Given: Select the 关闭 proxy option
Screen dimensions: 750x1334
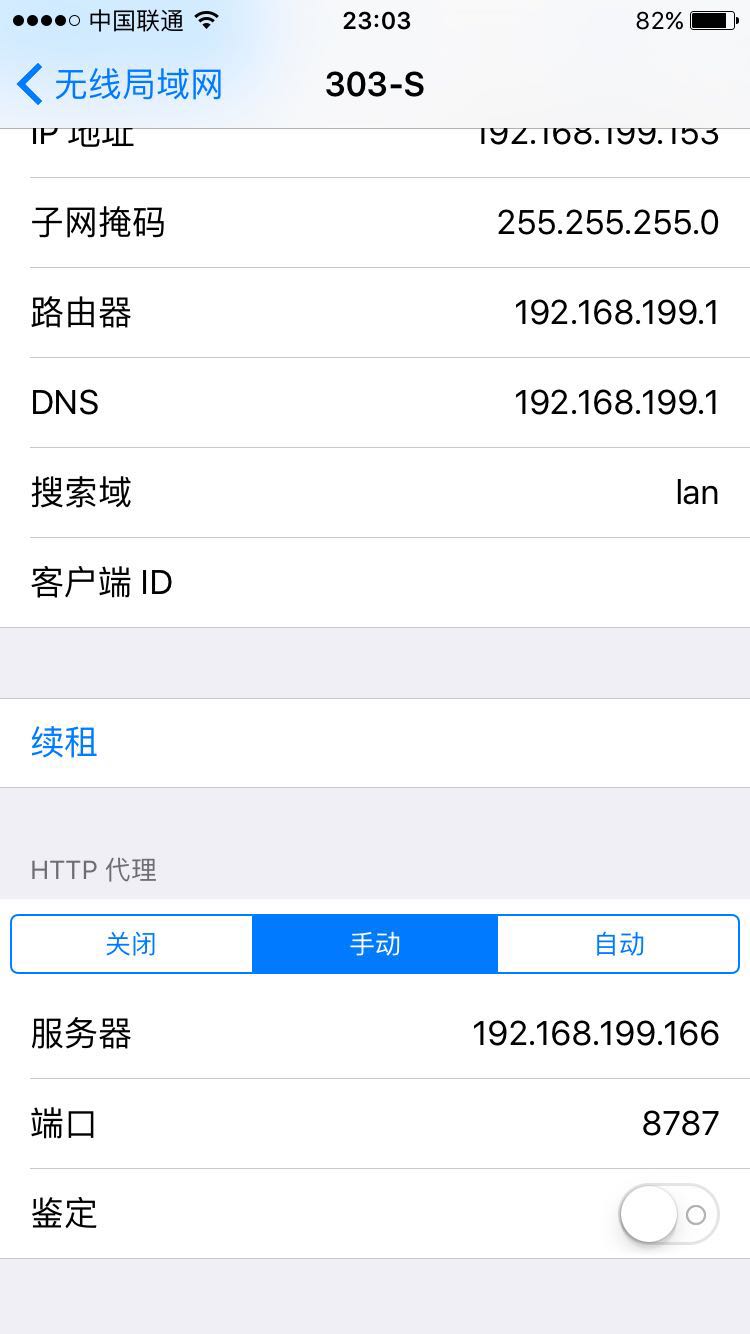Looking at the screenshot, I should [x=132, y=944].
